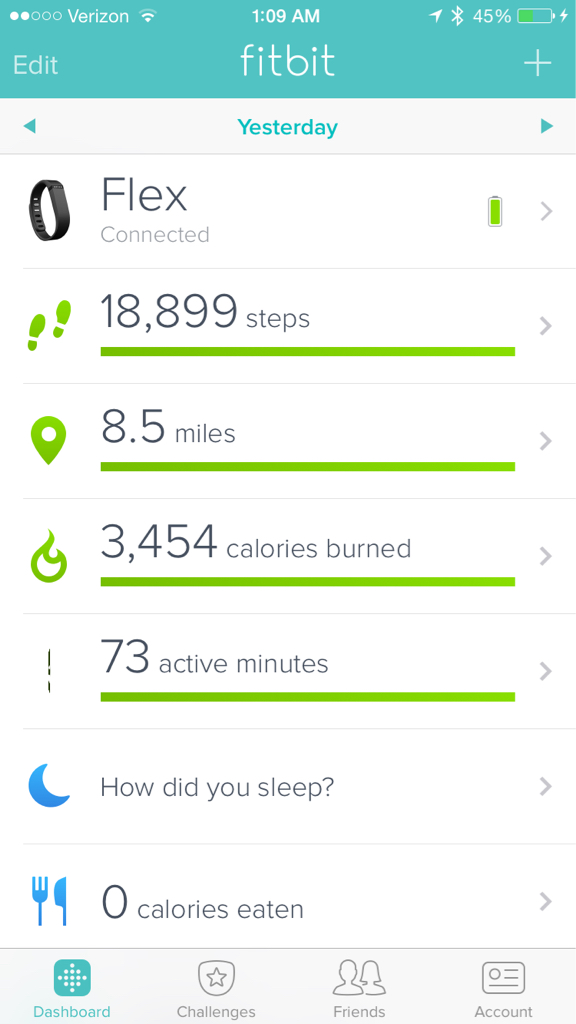
Task: Switch to the Friends tab
Action: 359,987
